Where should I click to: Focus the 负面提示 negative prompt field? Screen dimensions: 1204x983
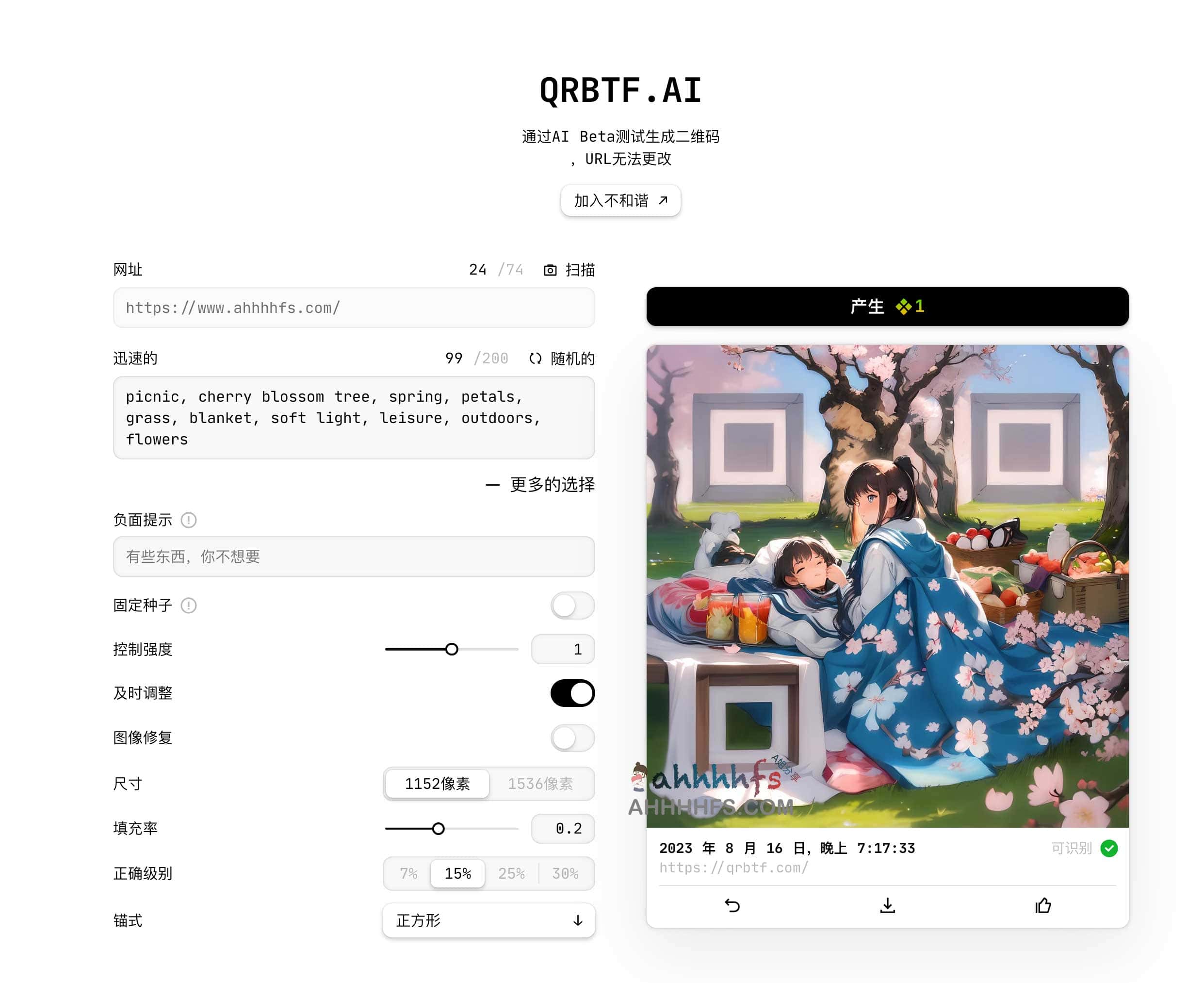pos(354,557)
